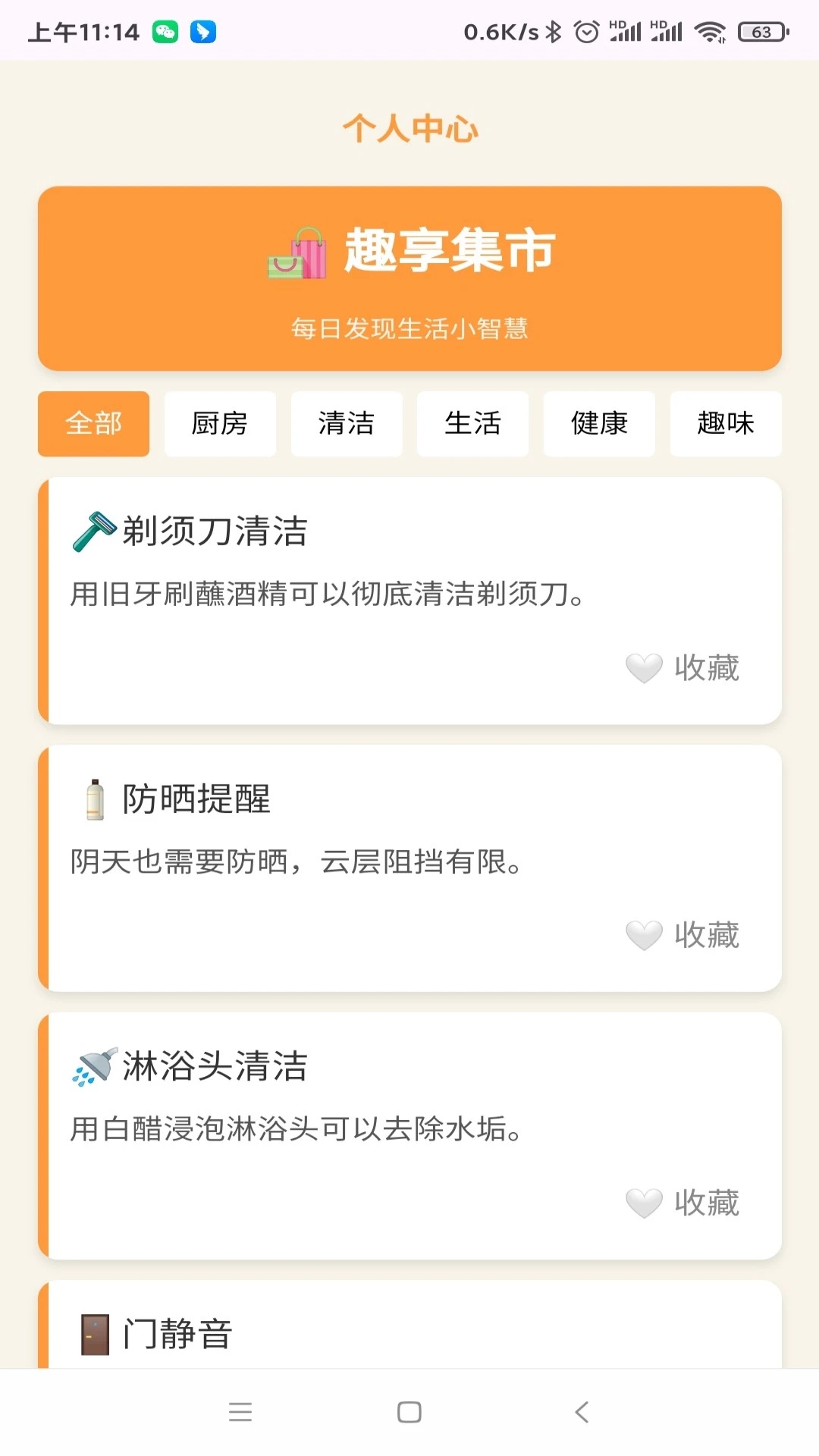This screenshot has height=1456, width=819.
Task: Click the shower head icon on 淋浴头清洁 card
Action: (93, 1068)
